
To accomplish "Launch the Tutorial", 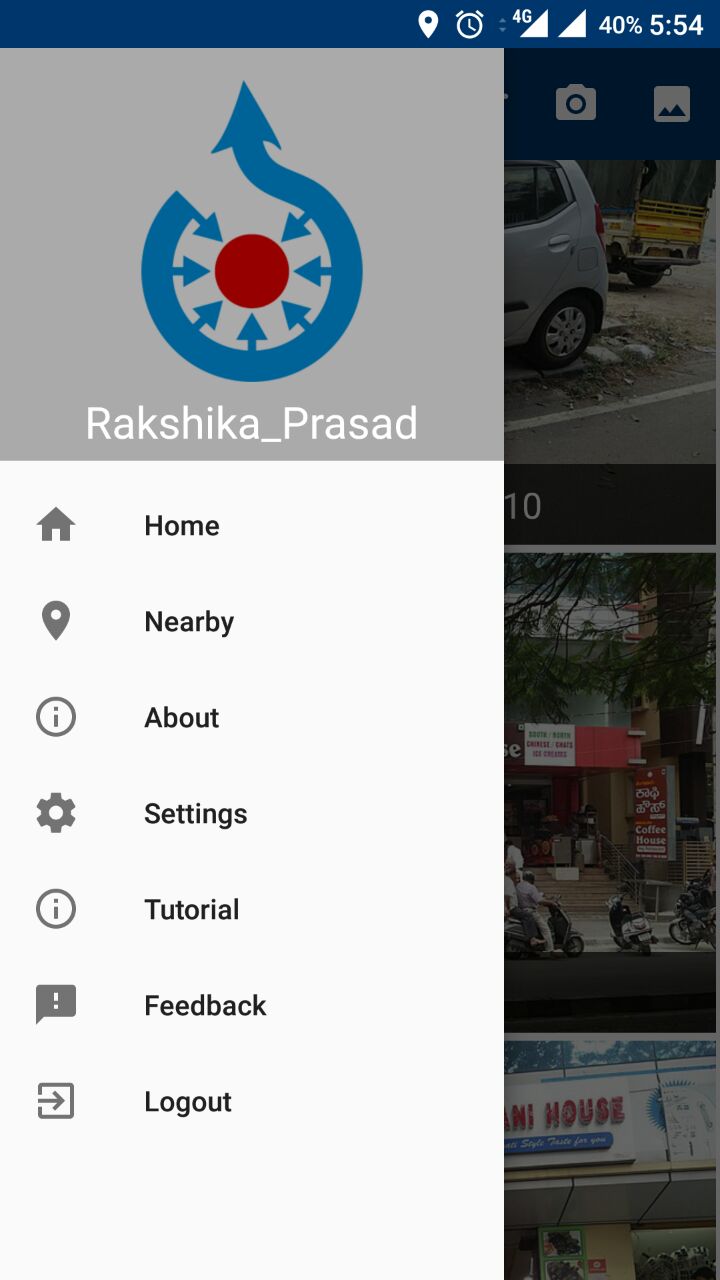I will coord(191,909).
